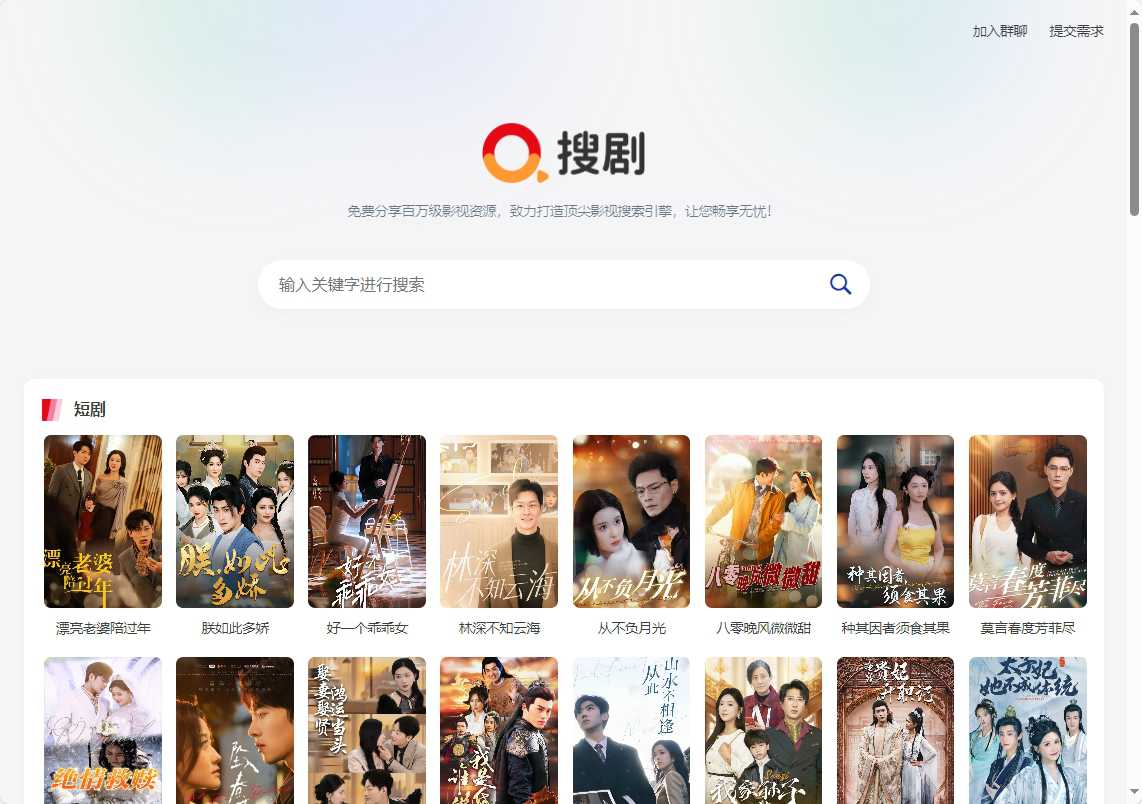The height and width of the screenshot is (804, 1142).
Task: Open the short drama 漂亮老婆陪过年
Action: coord(103,521)
